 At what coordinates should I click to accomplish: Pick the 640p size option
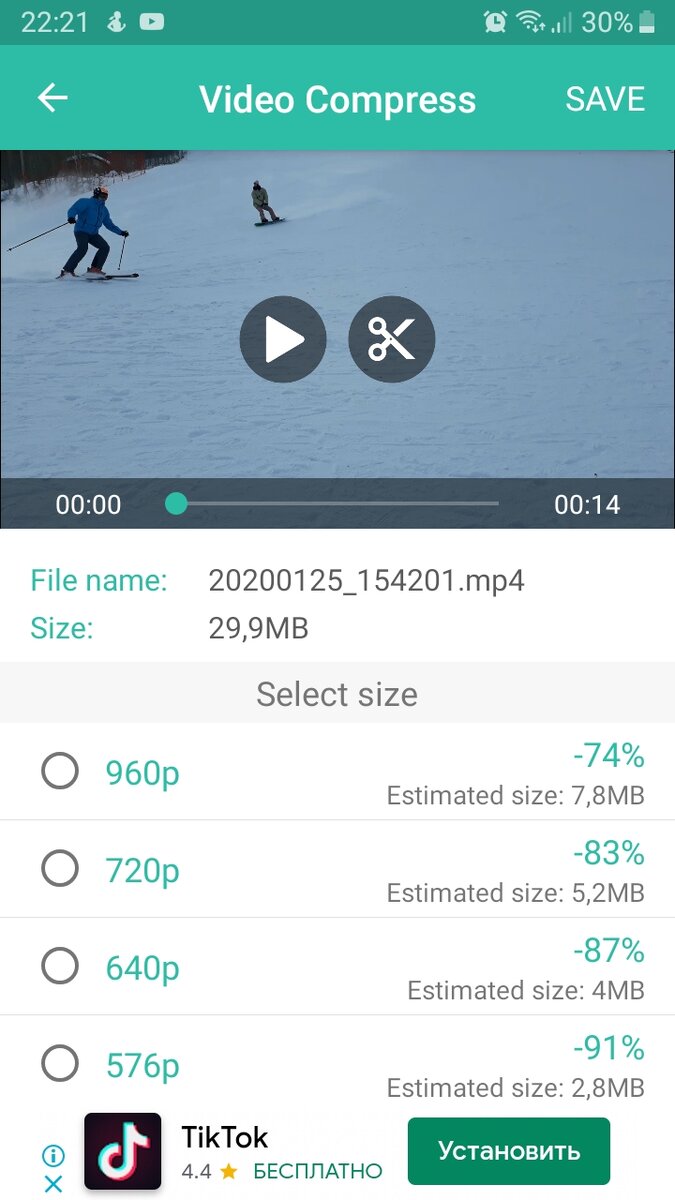pos(60,967)
